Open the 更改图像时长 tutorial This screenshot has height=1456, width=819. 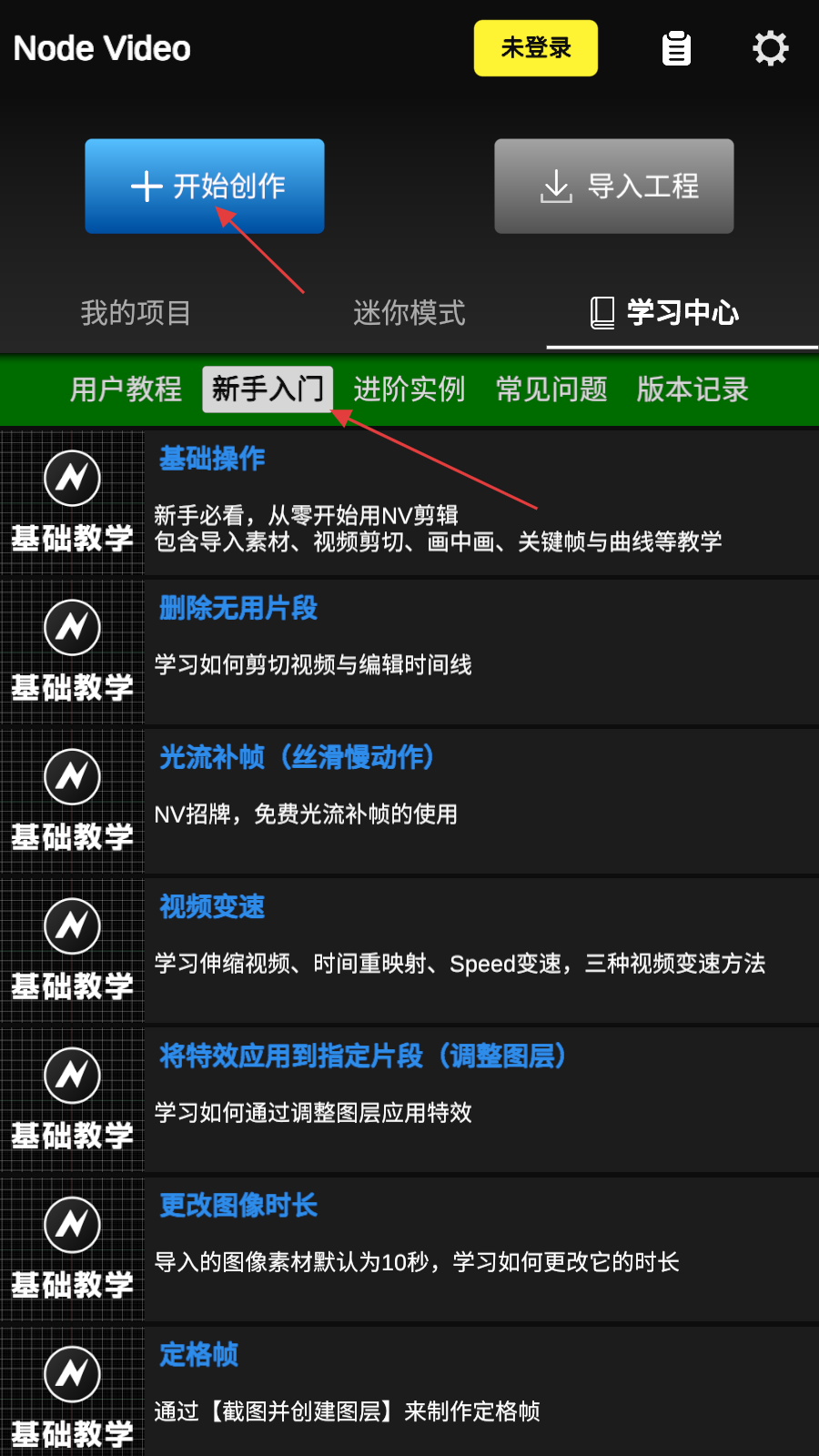coord(409,1249)
